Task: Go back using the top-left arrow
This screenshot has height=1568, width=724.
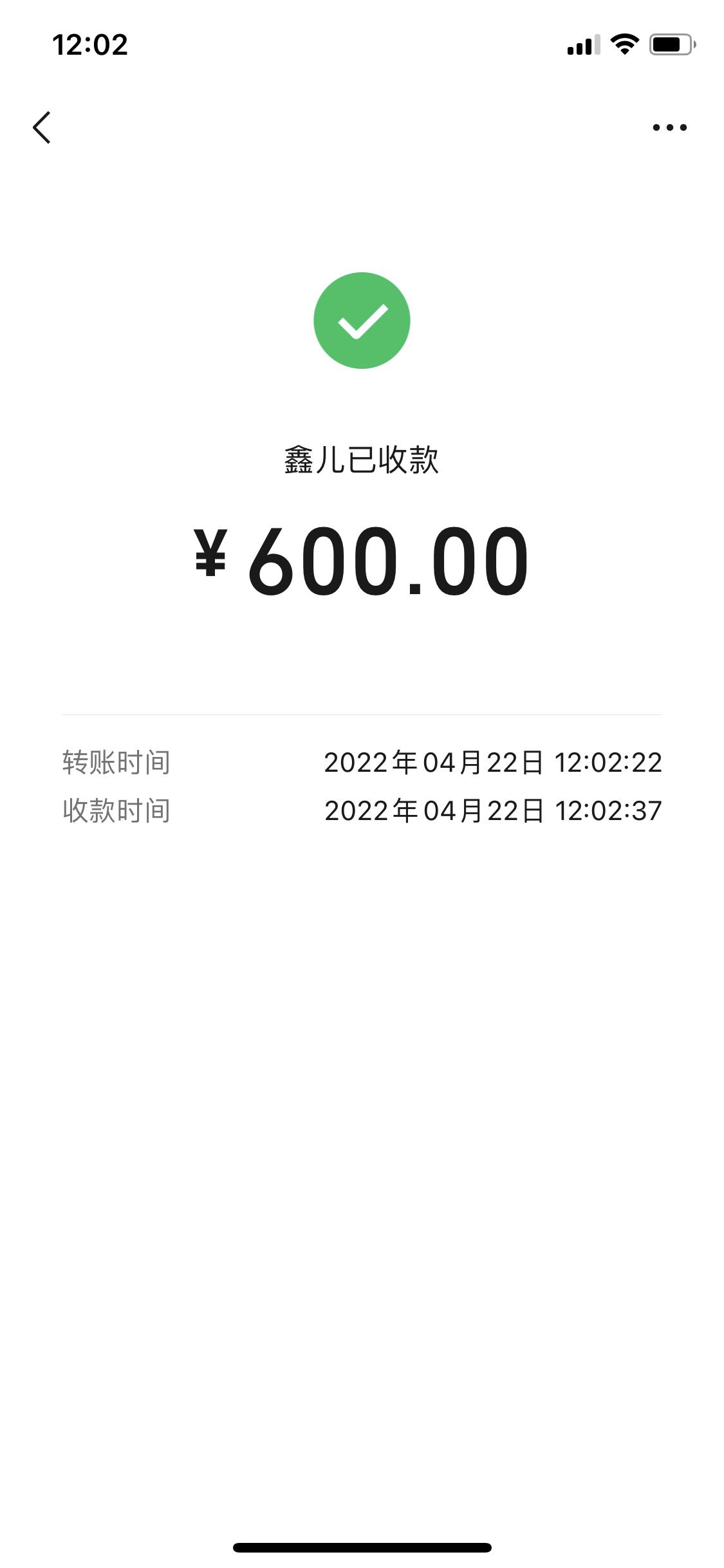Action: coord(42,127)
